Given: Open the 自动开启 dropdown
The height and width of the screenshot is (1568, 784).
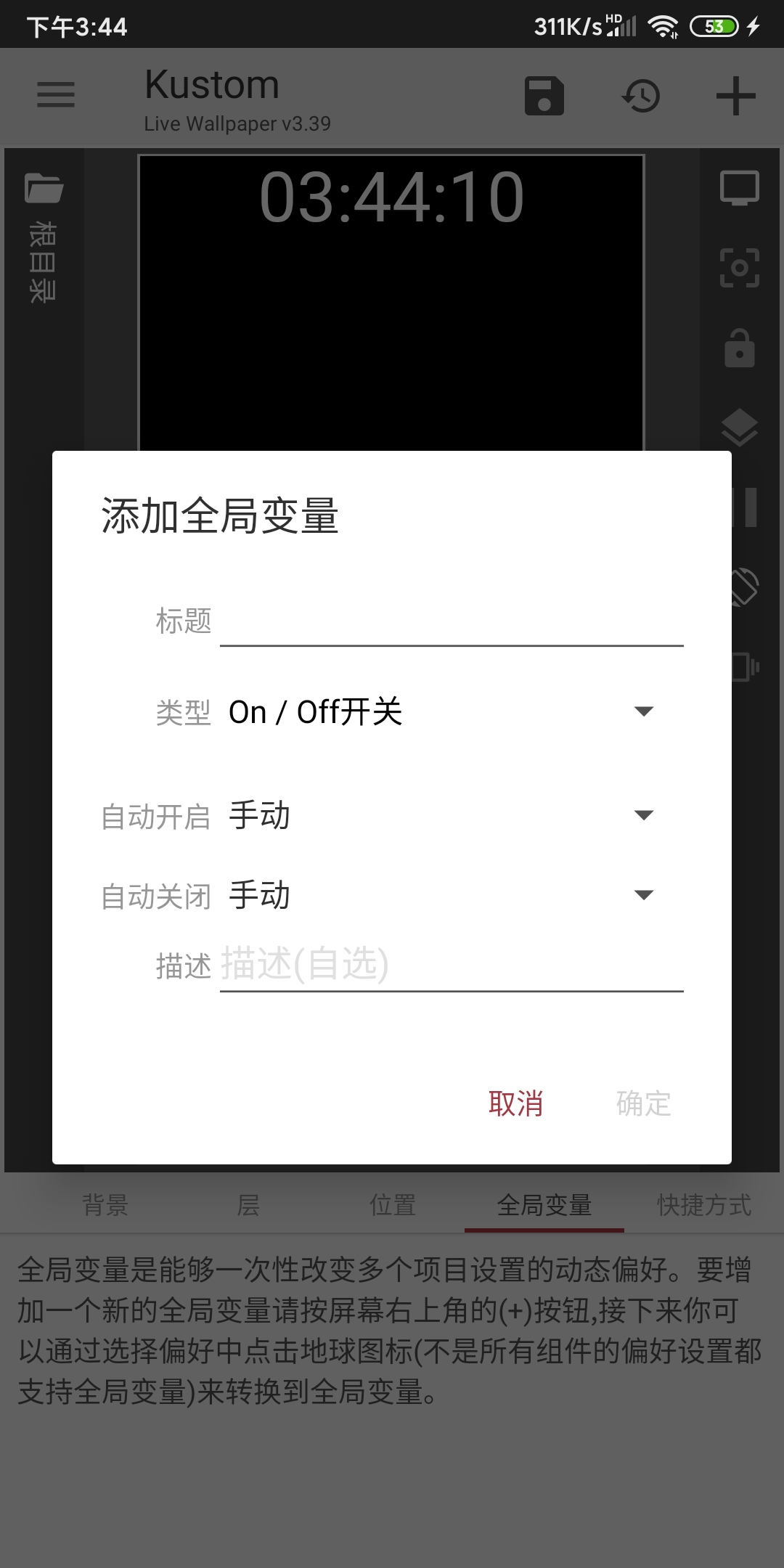Looking at the screenshot, I should 441,815.
